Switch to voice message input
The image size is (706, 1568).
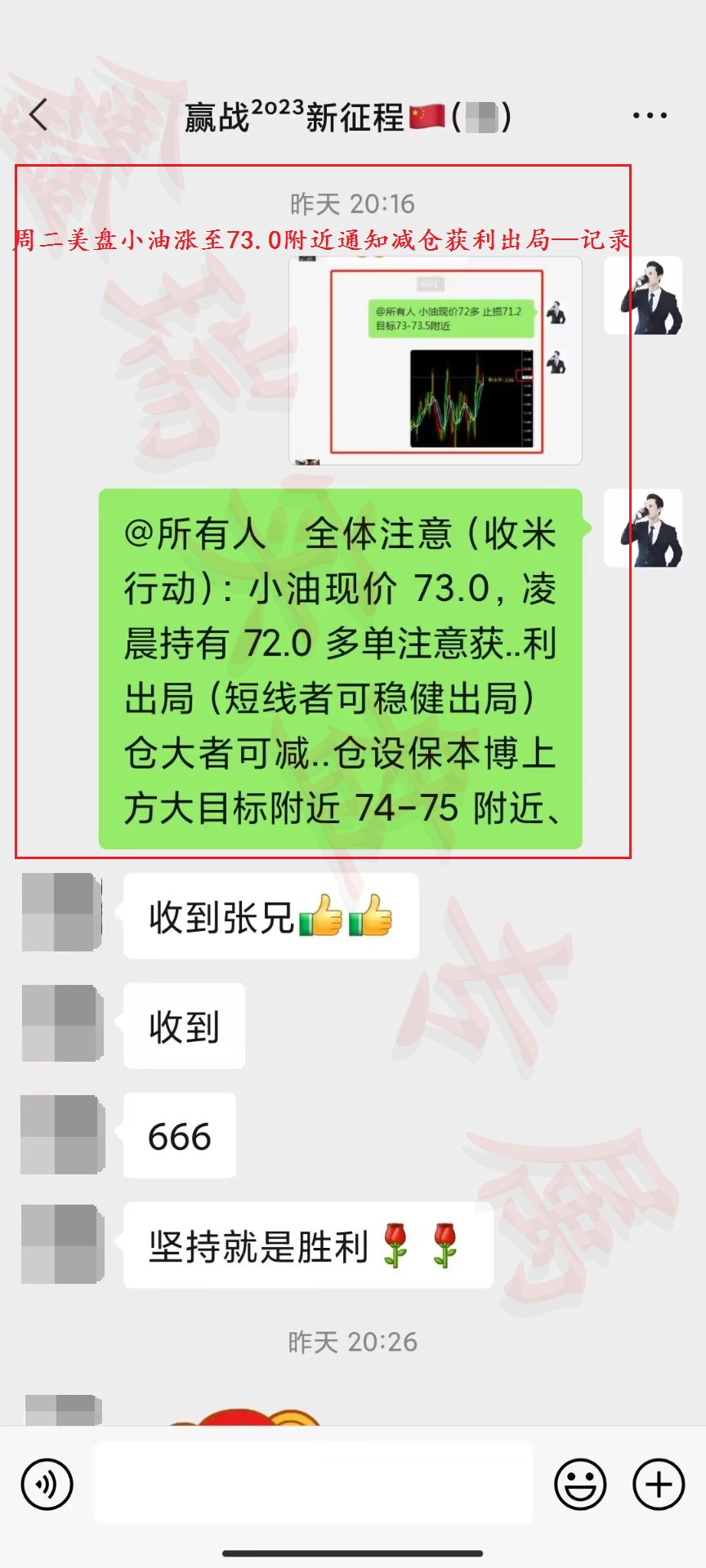click(47, 1484)
